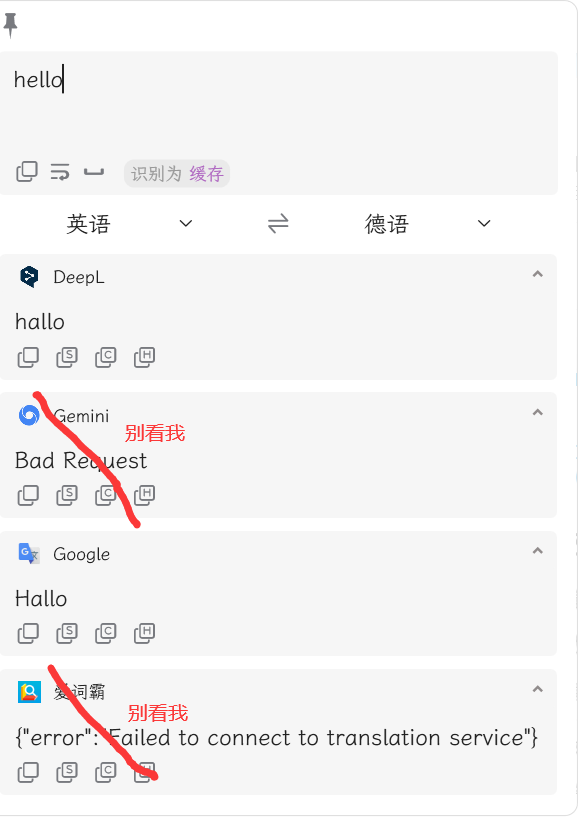Viewport: 578px width, 817px height.
Task: Delete spaces in the source text
Action: (x=94, y=171)
